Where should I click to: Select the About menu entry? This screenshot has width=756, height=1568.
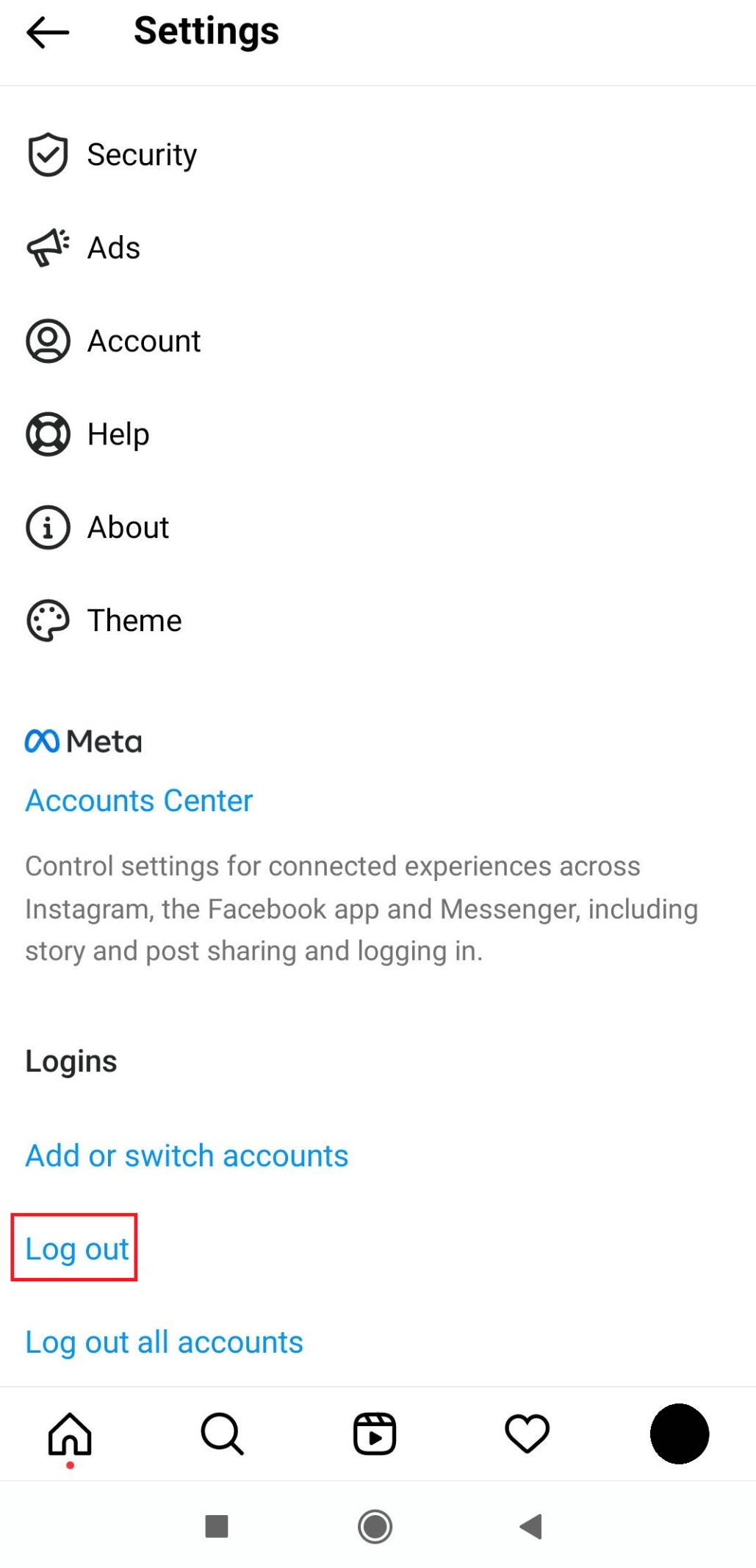(127, 526)
